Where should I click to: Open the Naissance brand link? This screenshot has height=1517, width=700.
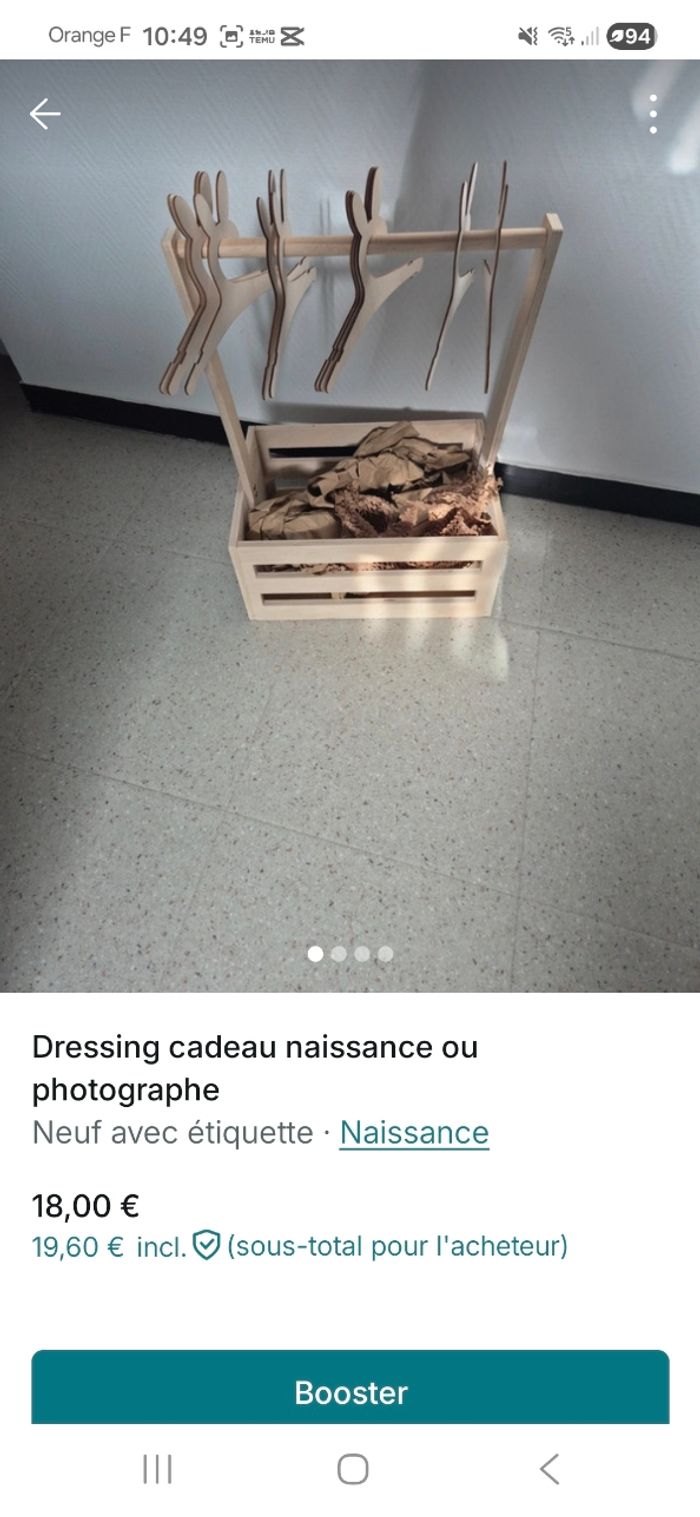point(414,1132)
